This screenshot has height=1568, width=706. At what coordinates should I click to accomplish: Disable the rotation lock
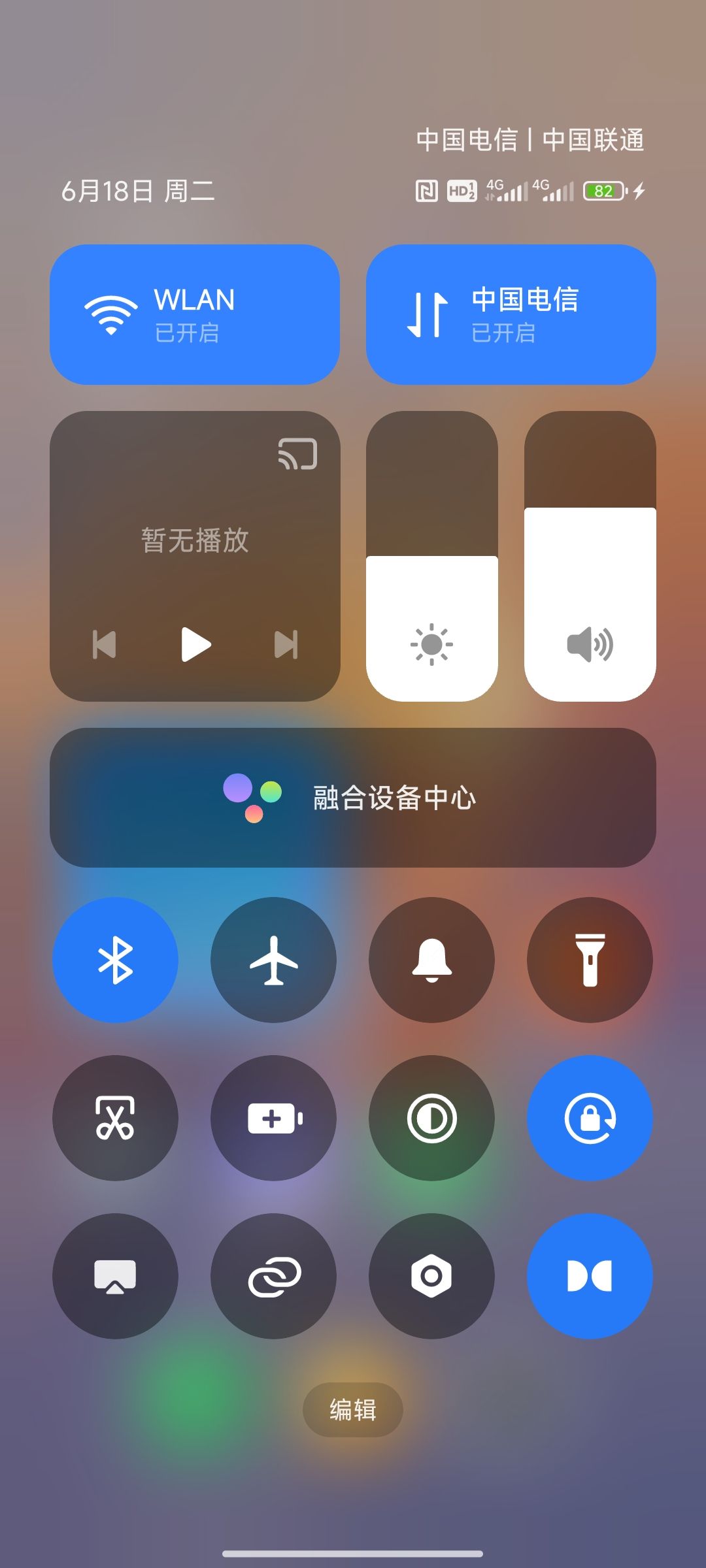coord(590,1118)
